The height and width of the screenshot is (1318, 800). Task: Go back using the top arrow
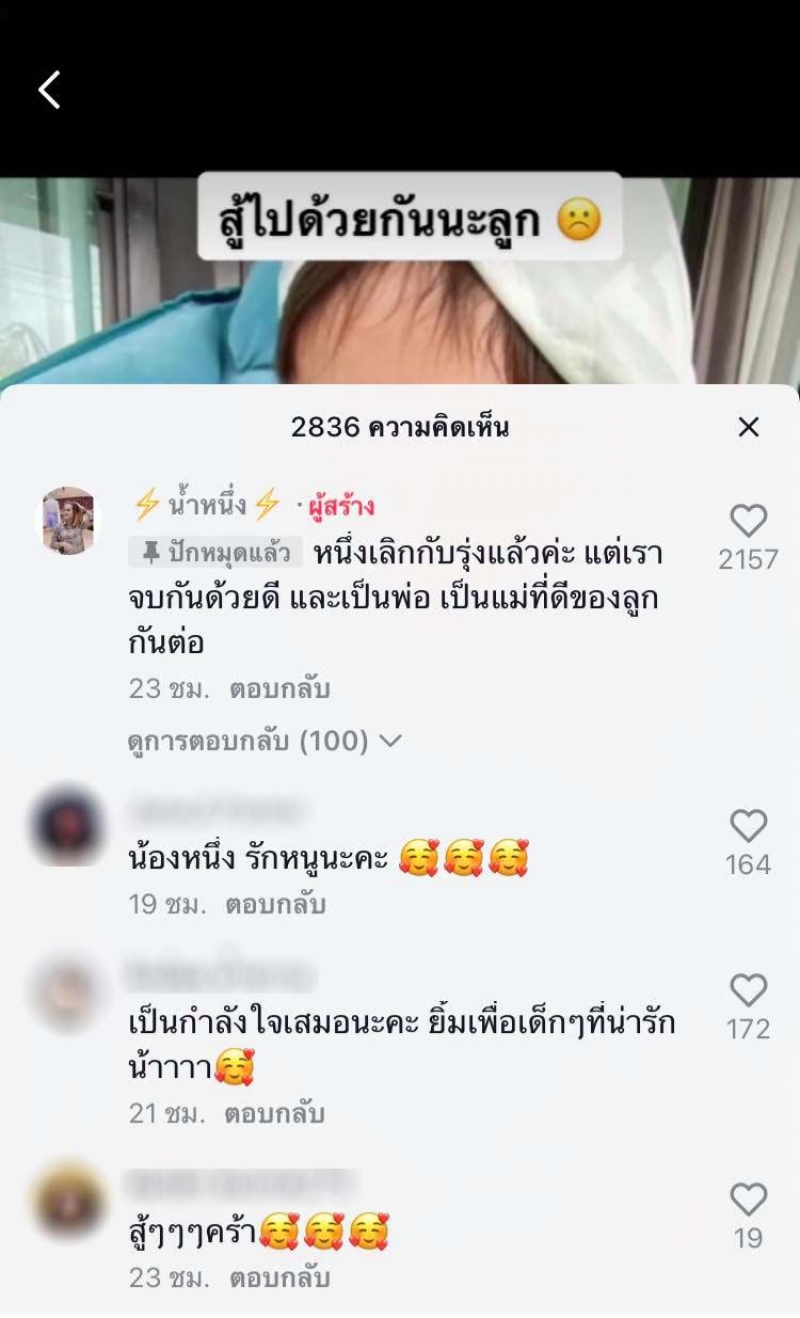49,90
